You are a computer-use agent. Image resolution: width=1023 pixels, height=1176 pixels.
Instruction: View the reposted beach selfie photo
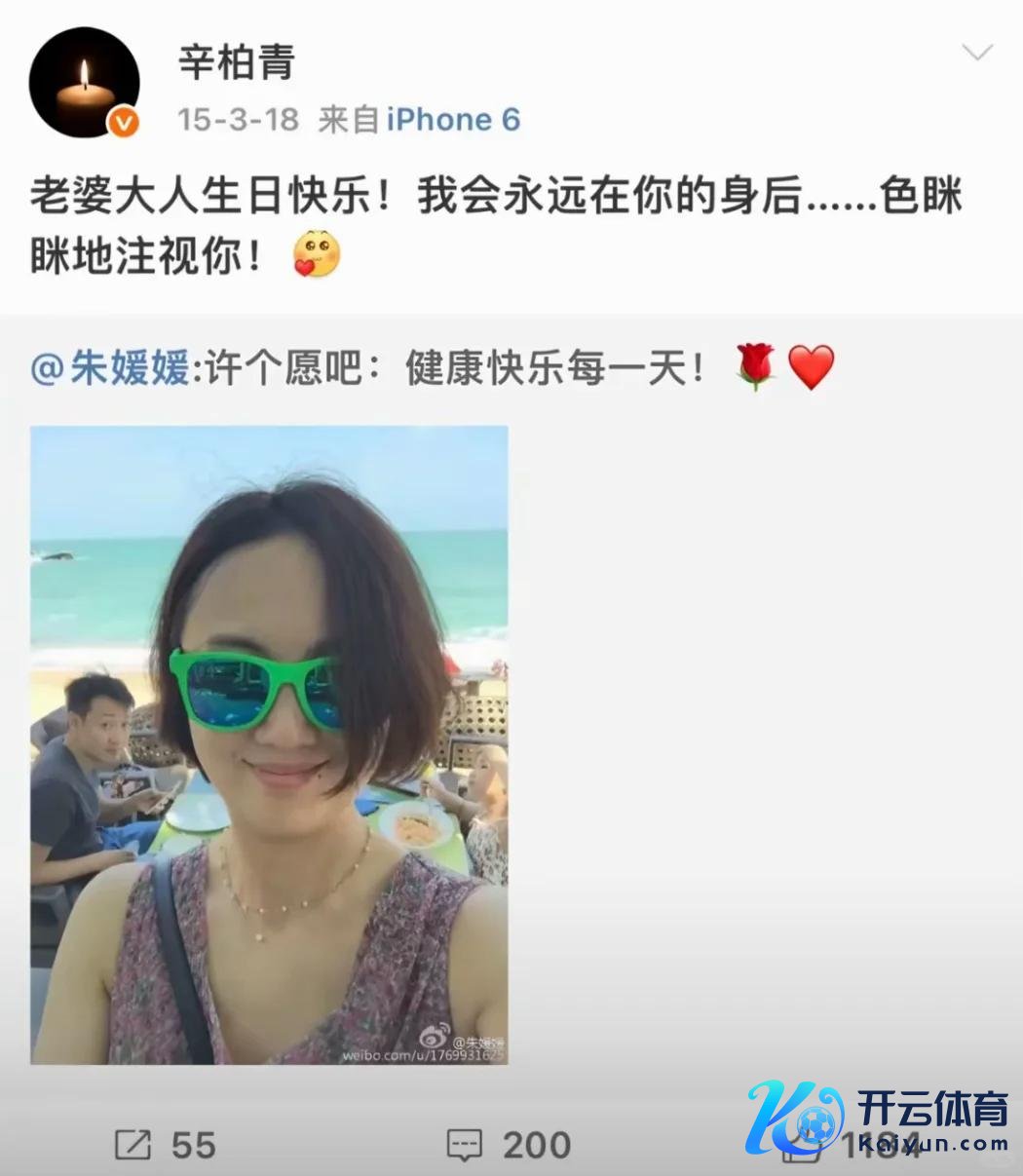[269, 744]
